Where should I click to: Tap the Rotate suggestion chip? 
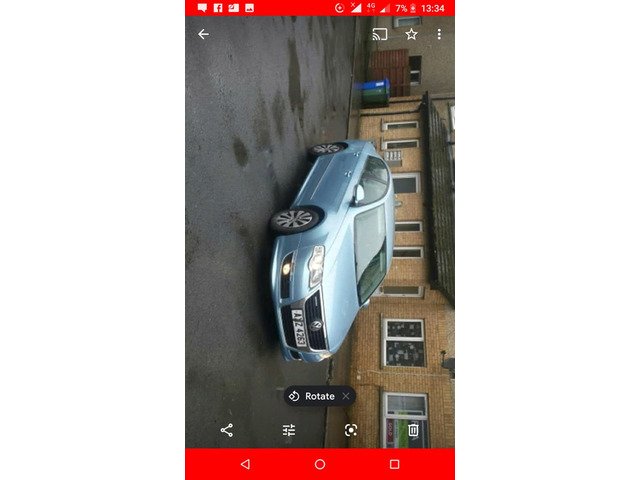coord(313,396)
